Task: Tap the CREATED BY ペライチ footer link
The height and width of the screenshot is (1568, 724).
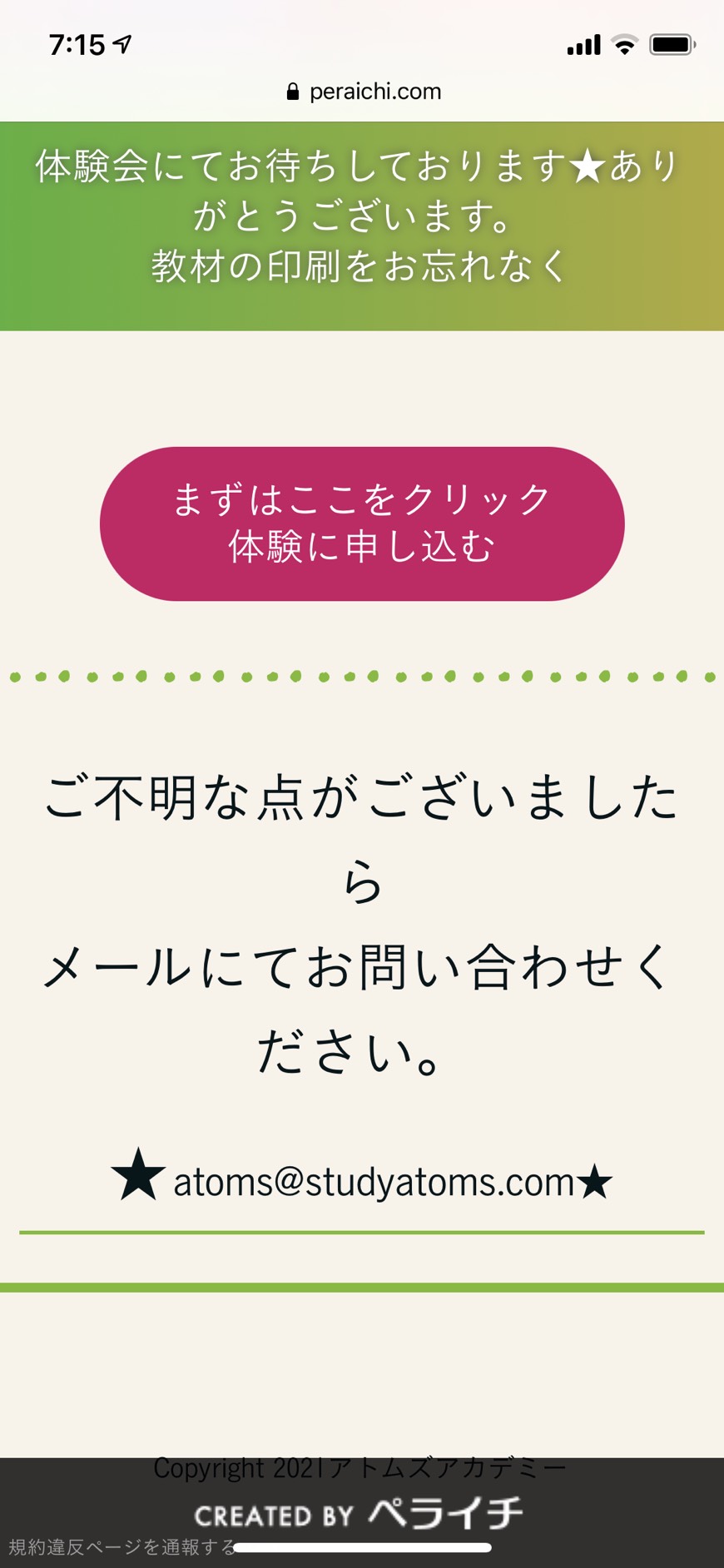Action: pos(359,1514)
